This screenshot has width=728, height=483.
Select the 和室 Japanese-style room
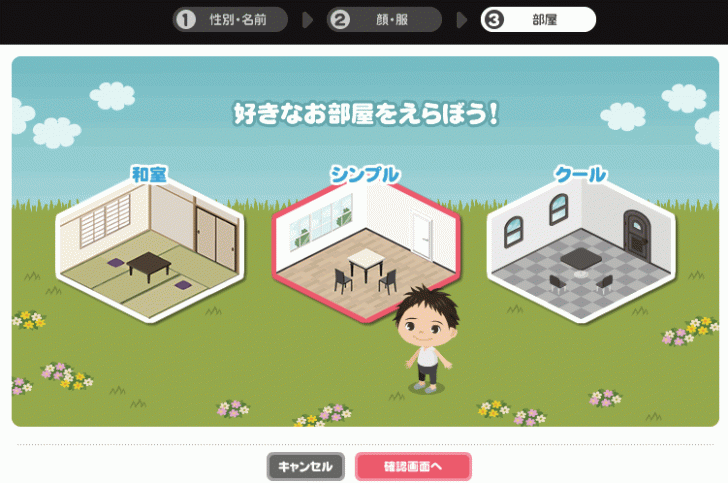coord(149,250)
